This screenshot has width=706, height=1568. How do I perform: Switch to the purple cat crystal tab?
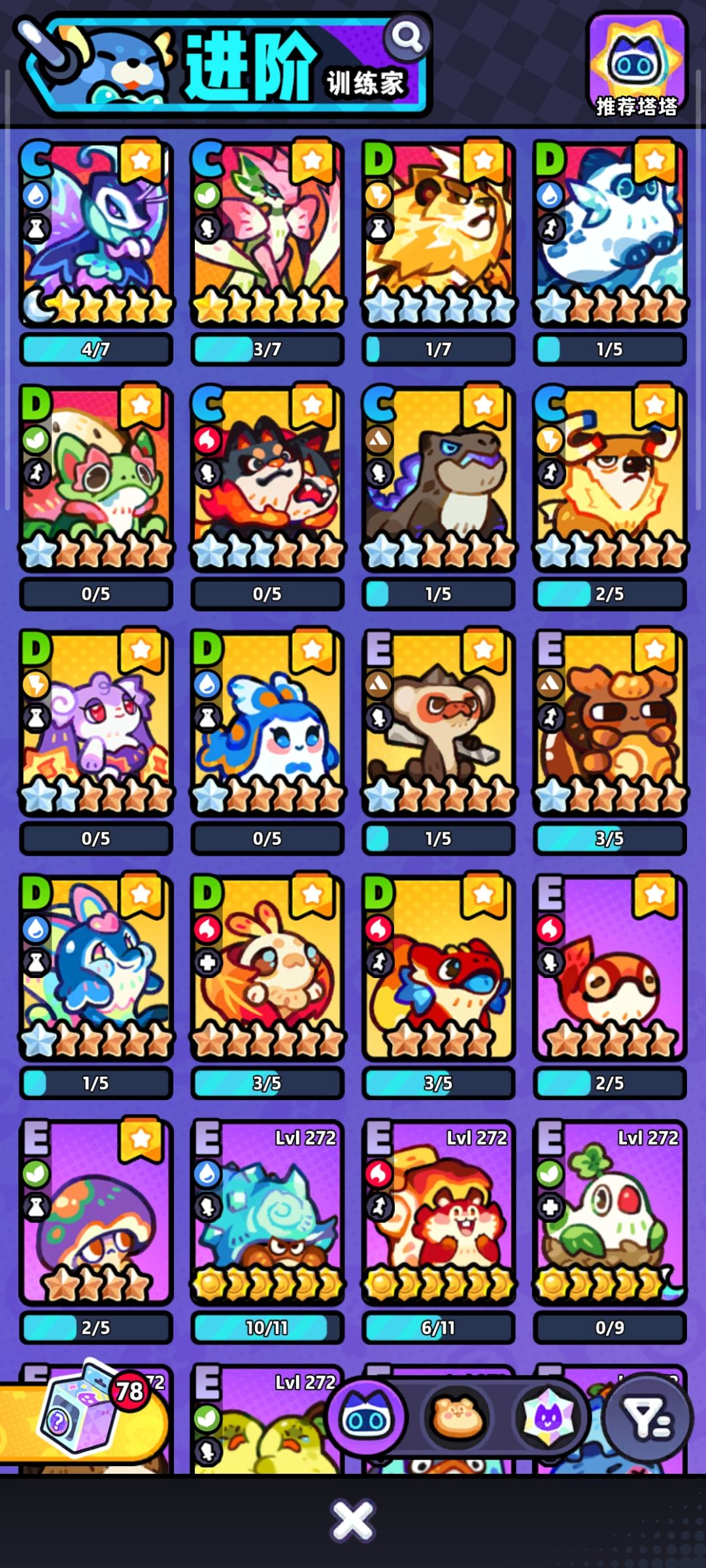tap(548, 1418)
